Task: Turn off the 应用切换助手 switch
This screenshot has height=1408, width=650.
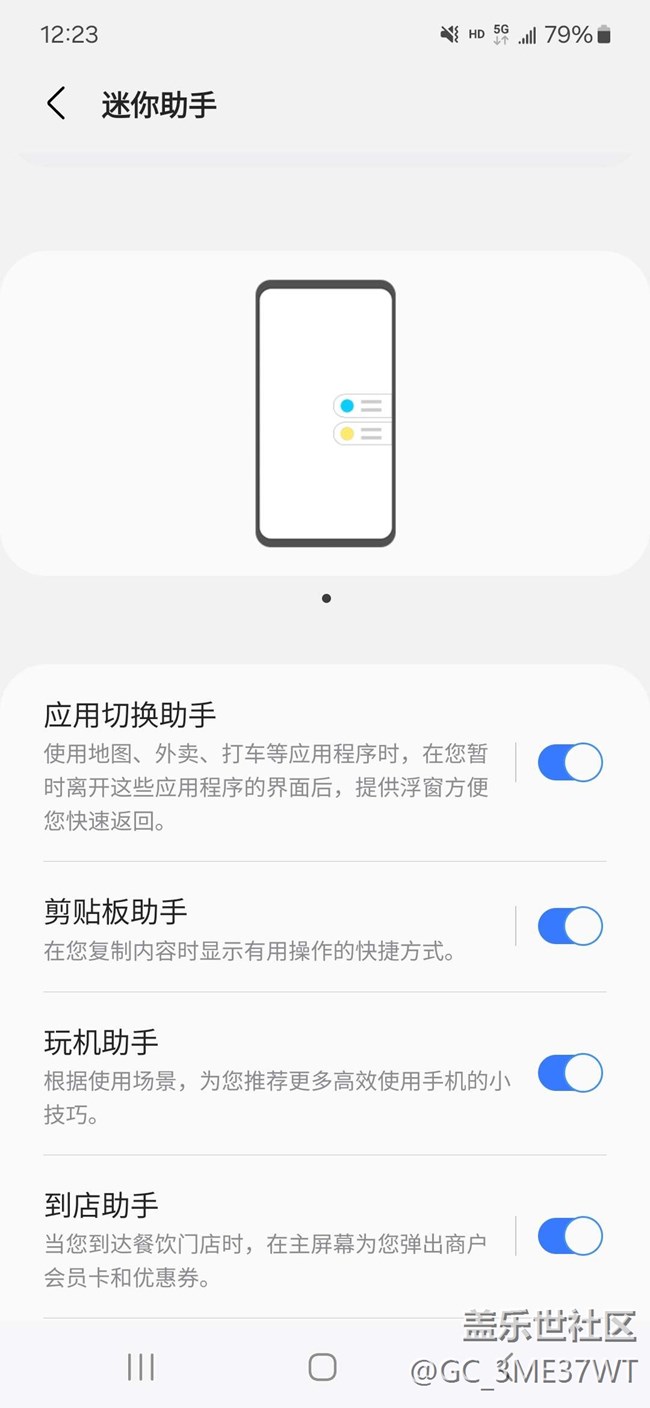Action: [570, 763]
